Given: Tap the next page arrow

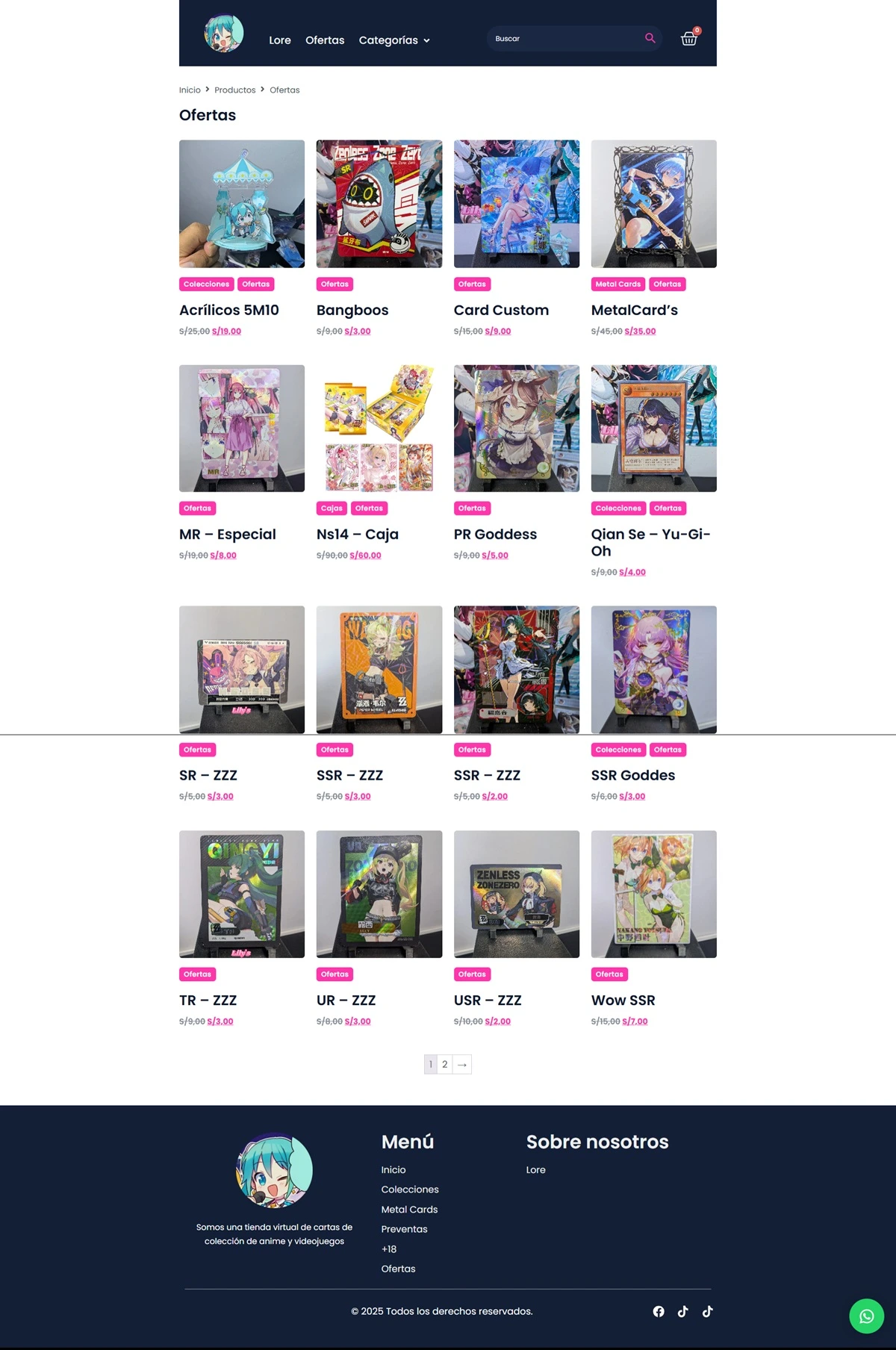Looking at the screenshot, I should click(462, 1064).
